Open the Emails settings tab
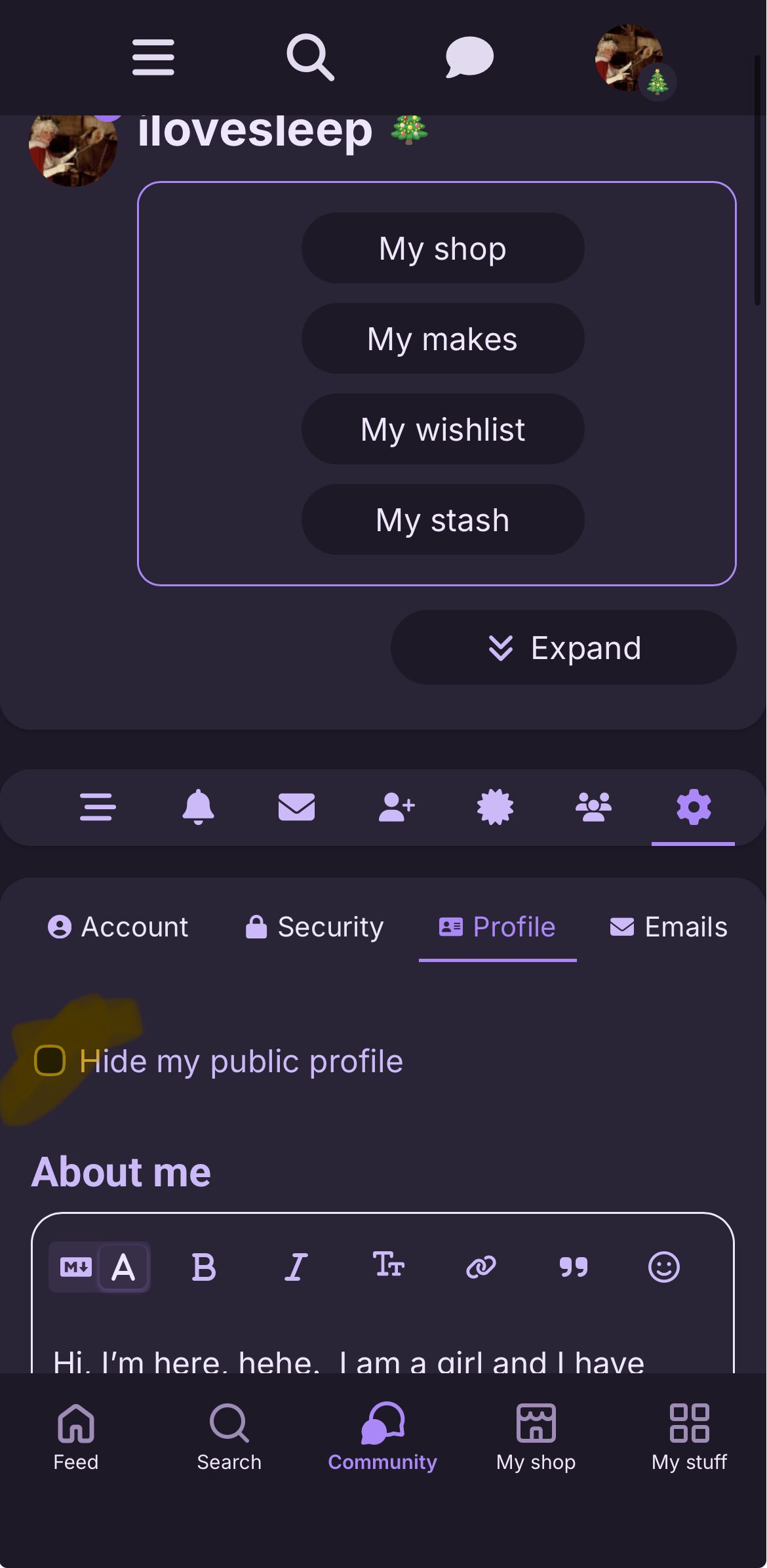Image resolution: width=767 pixels, height=1568 pixels. pyautogui.click(x=669, y=927)
